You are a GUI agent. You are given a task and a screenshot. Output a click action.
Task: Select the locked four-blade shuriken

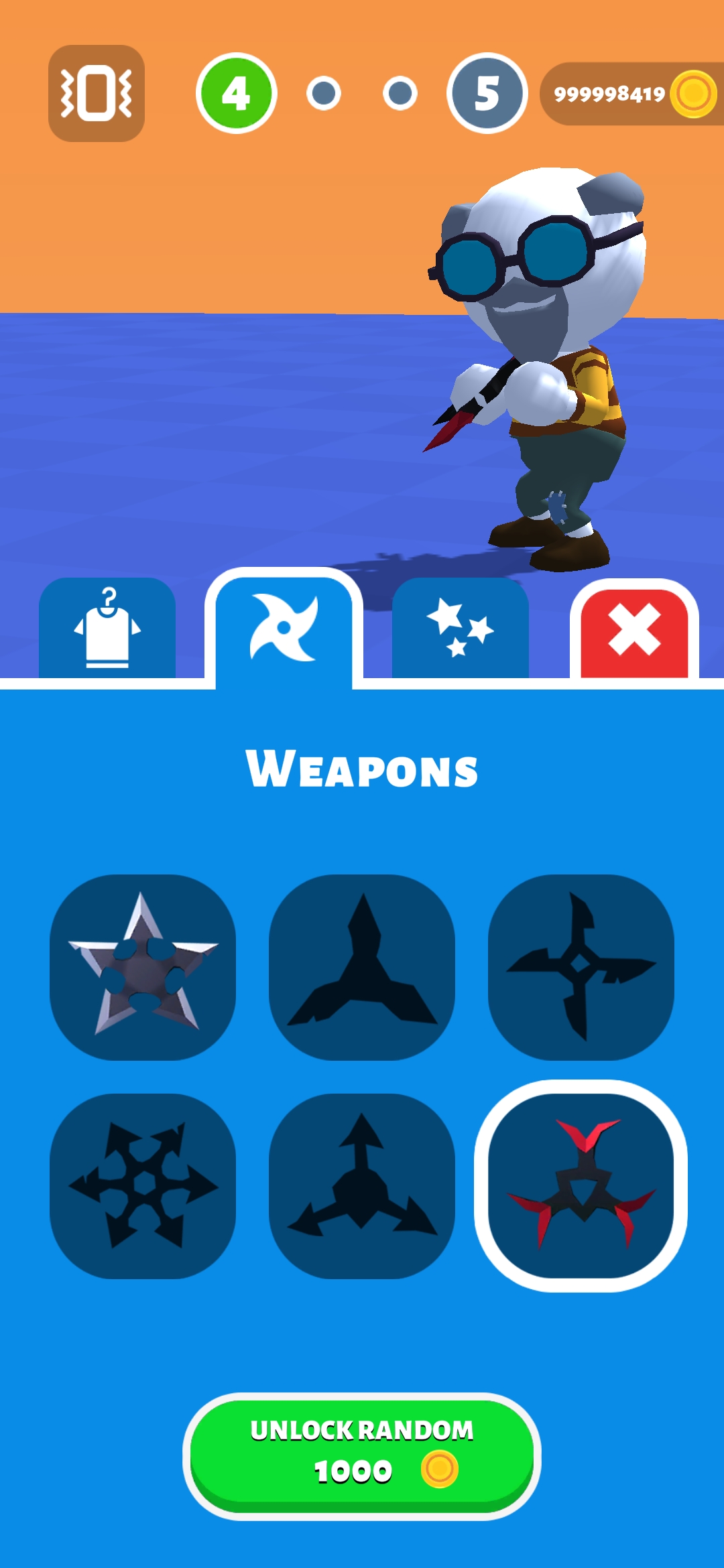click(581, 967)
